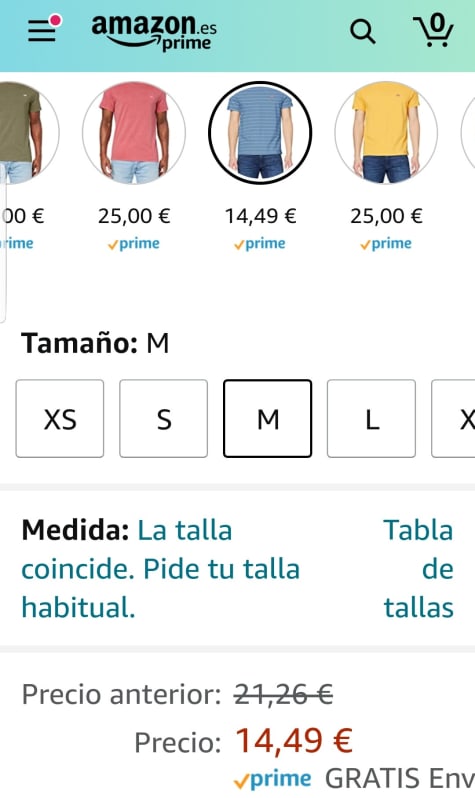The image size is (475, 798).
Task: Select the red t-shirt color
Action: click(134, 133)
